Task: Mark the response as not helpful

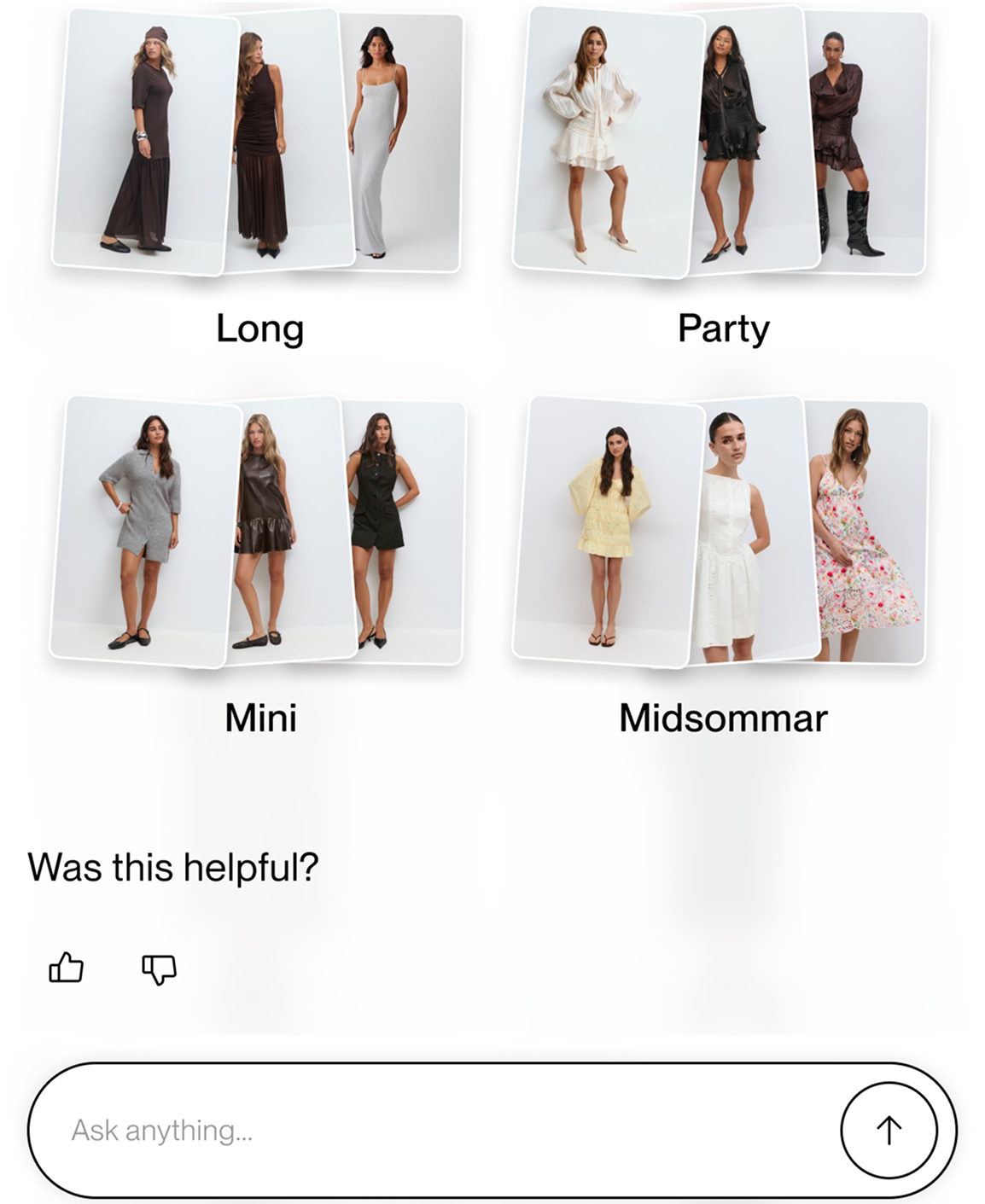Action: click(x=159, y=968)
